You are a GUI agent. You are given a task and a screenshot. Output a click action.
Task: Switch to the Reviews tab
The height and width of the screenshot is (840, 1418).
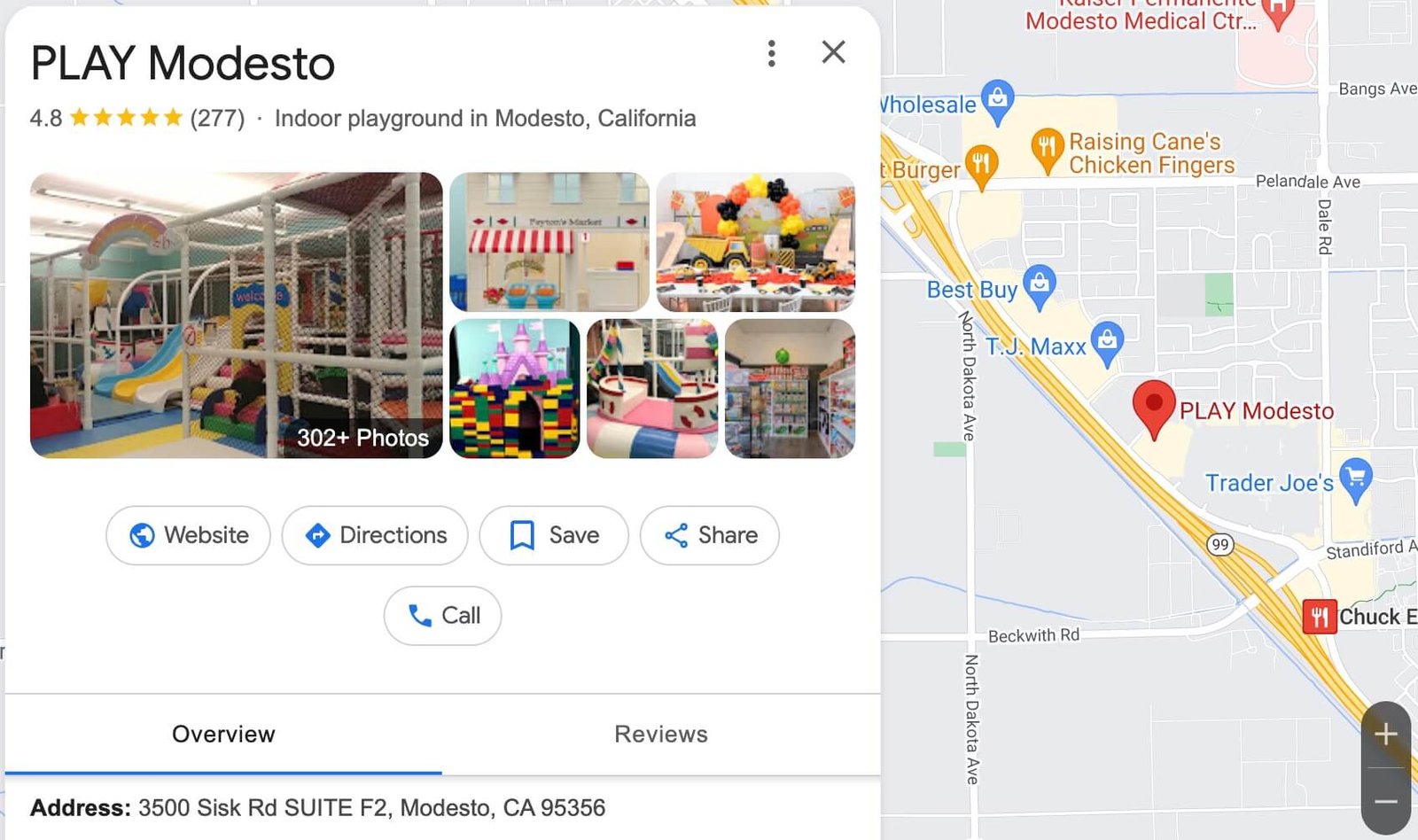(661, 735)
